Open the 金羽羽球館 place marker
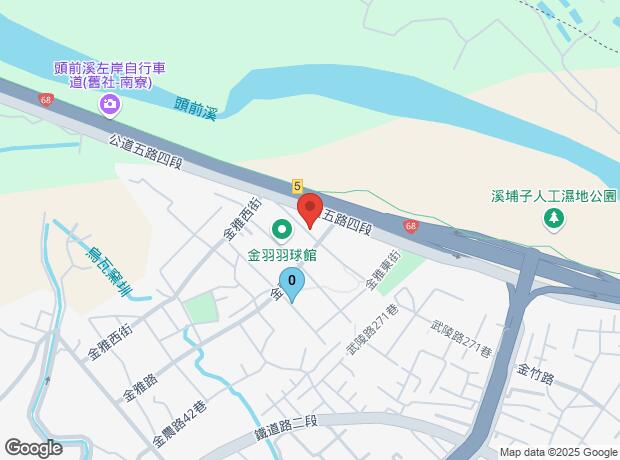 pyautogui.click(x=282, y=232)
